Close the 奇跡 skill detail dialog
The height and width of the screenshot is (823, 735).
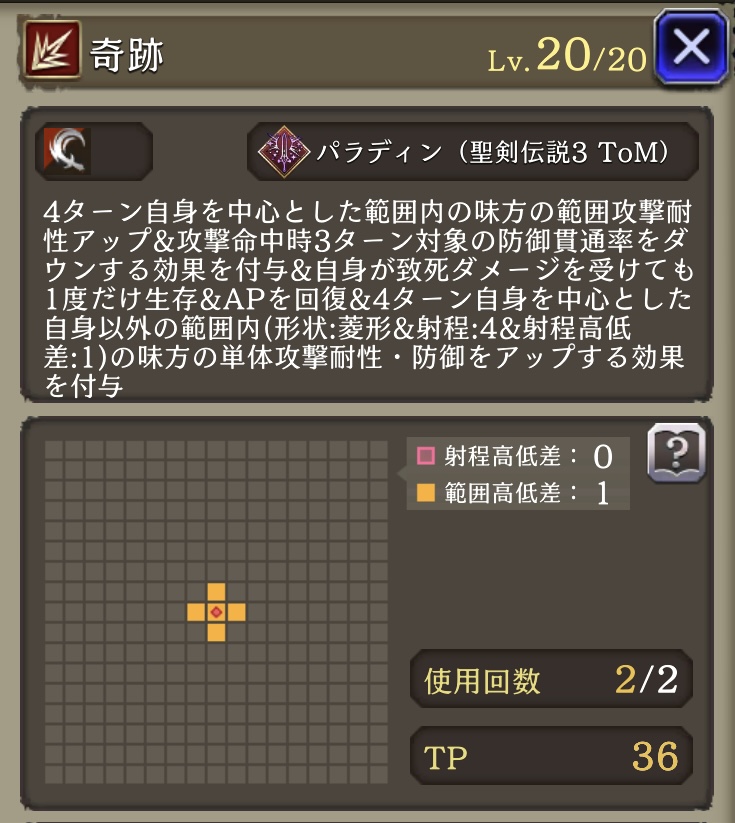coord(691,48)
